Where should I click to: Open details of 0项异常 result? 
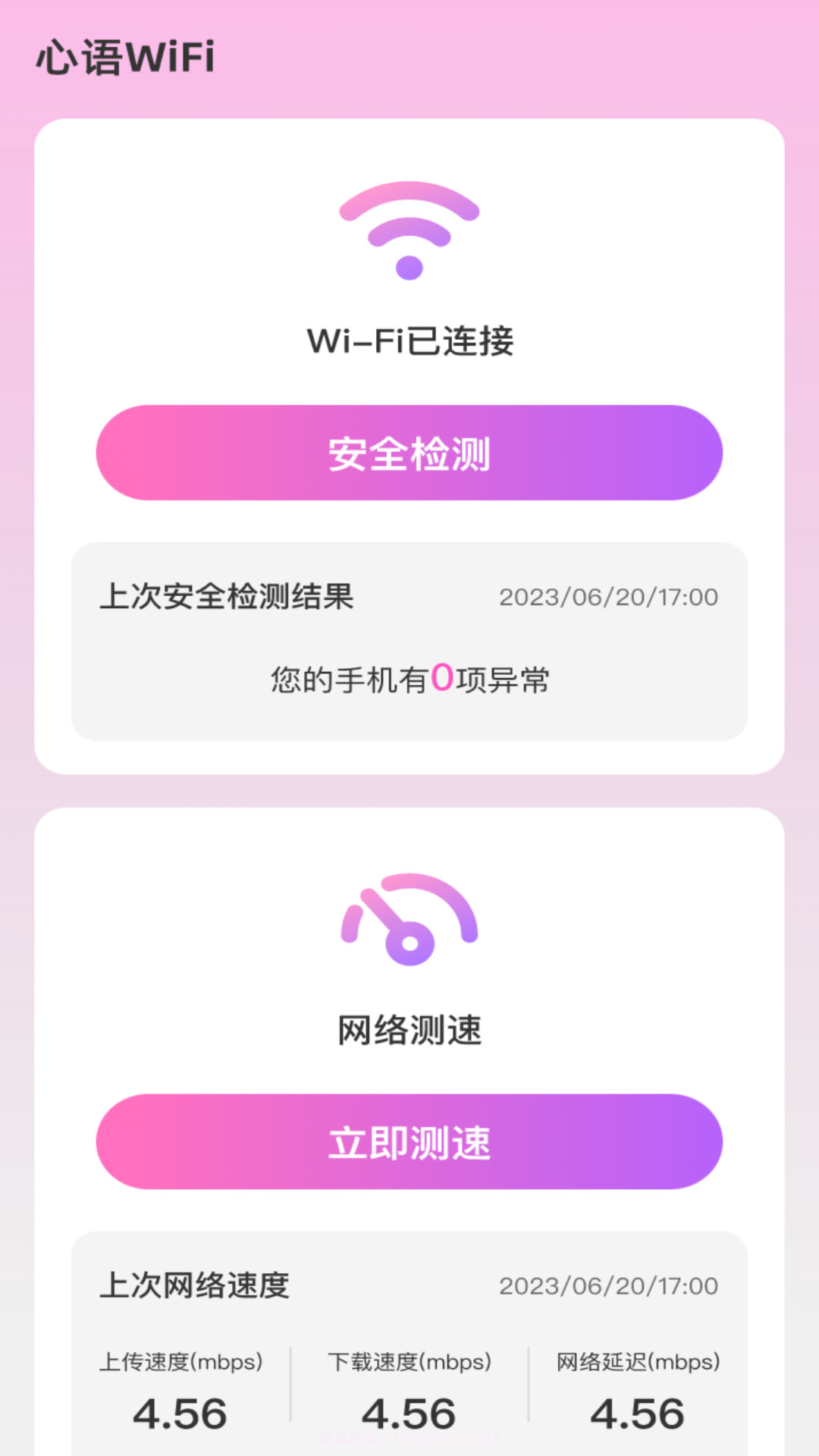[409, 680]
